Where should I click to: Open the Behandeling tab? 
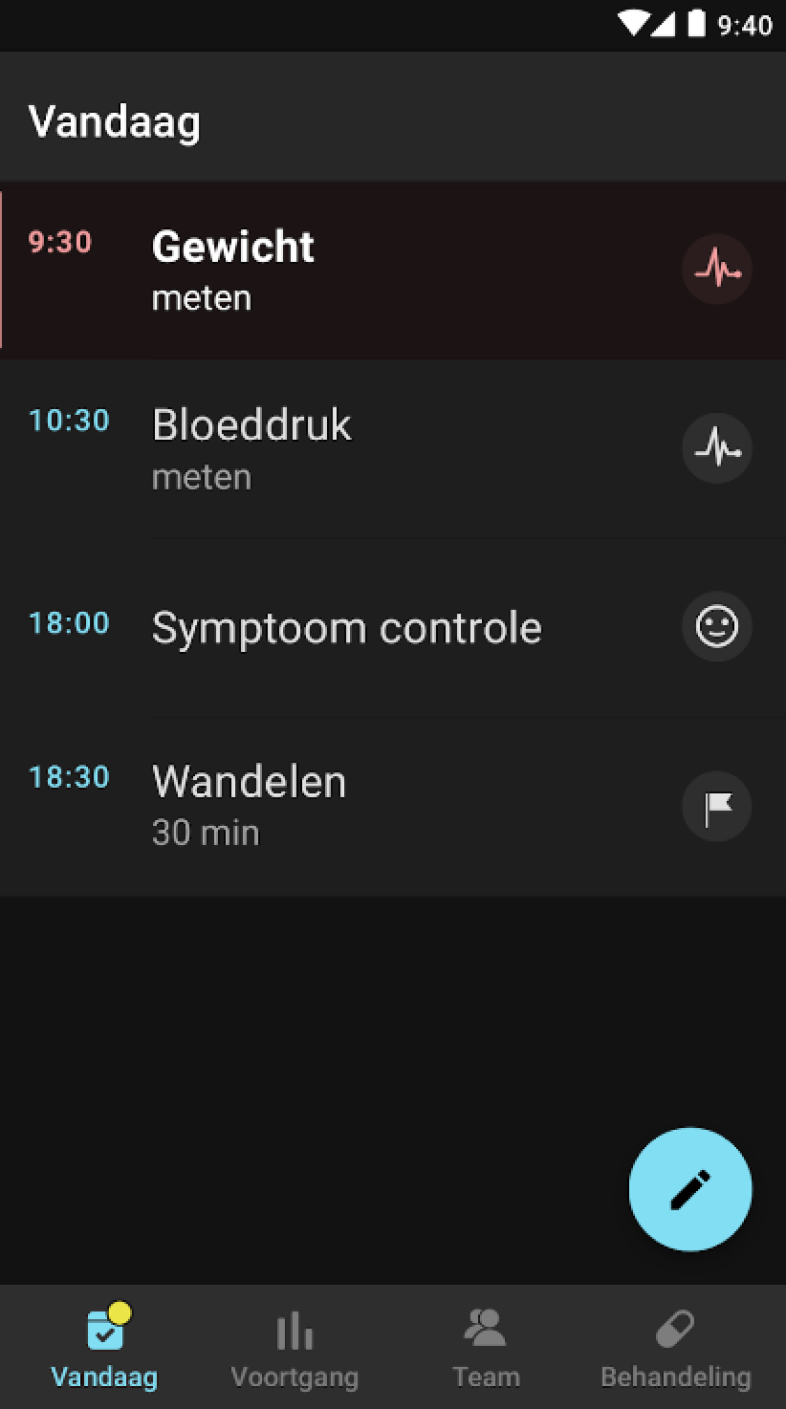(676, 1347)
